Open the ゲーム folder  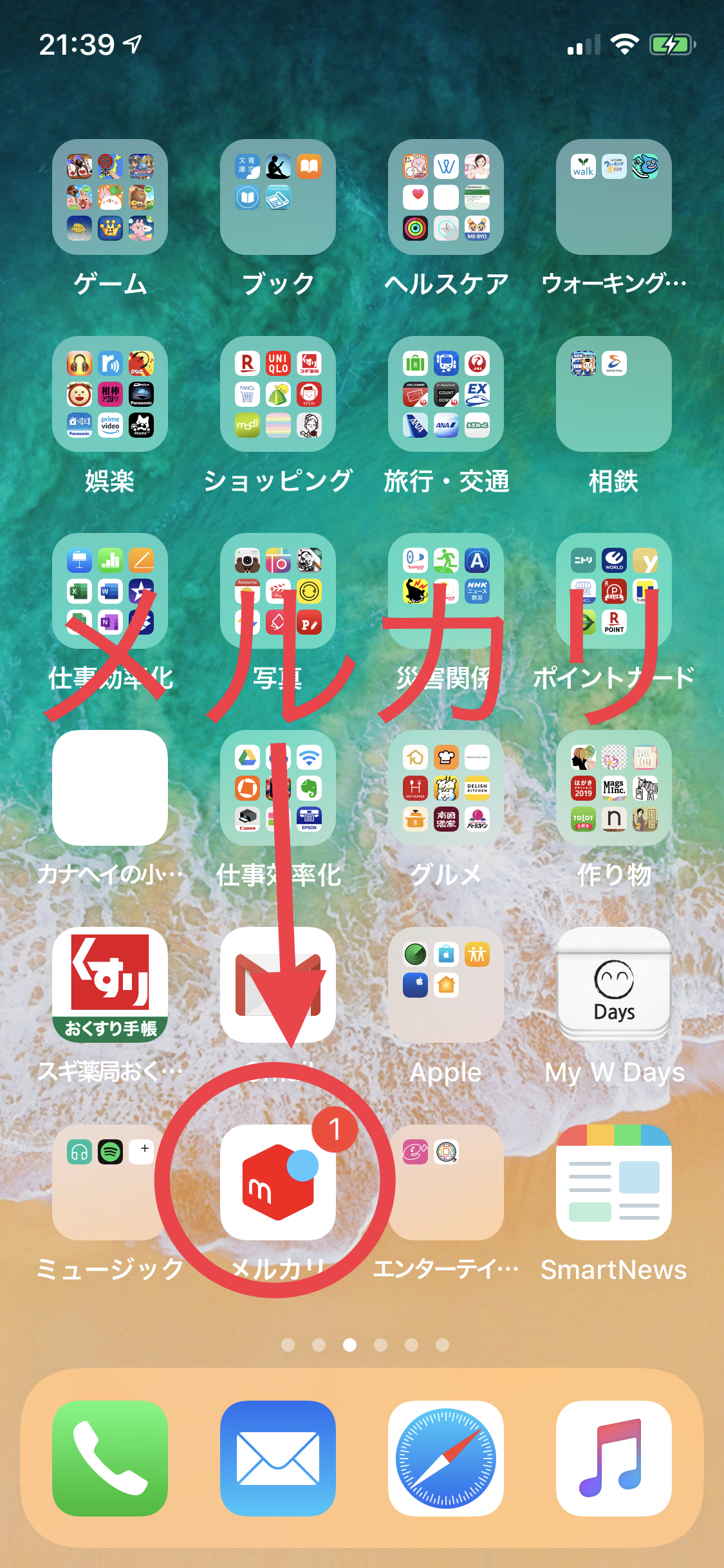point(110,197)
